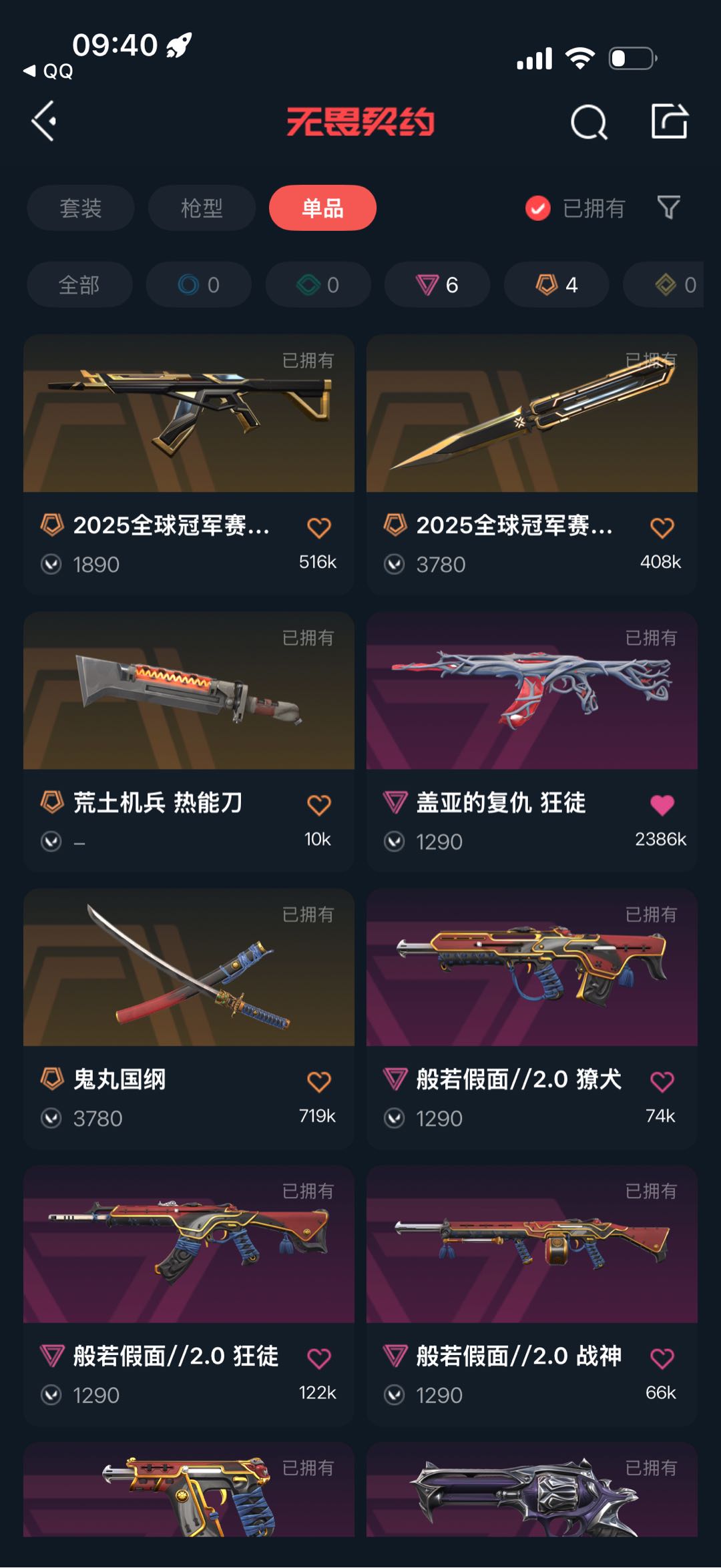Screen dimensions: 721x1568
Task: Open the 盖亚的复仇 狂徒 skin card
Action: coord(532,741)
